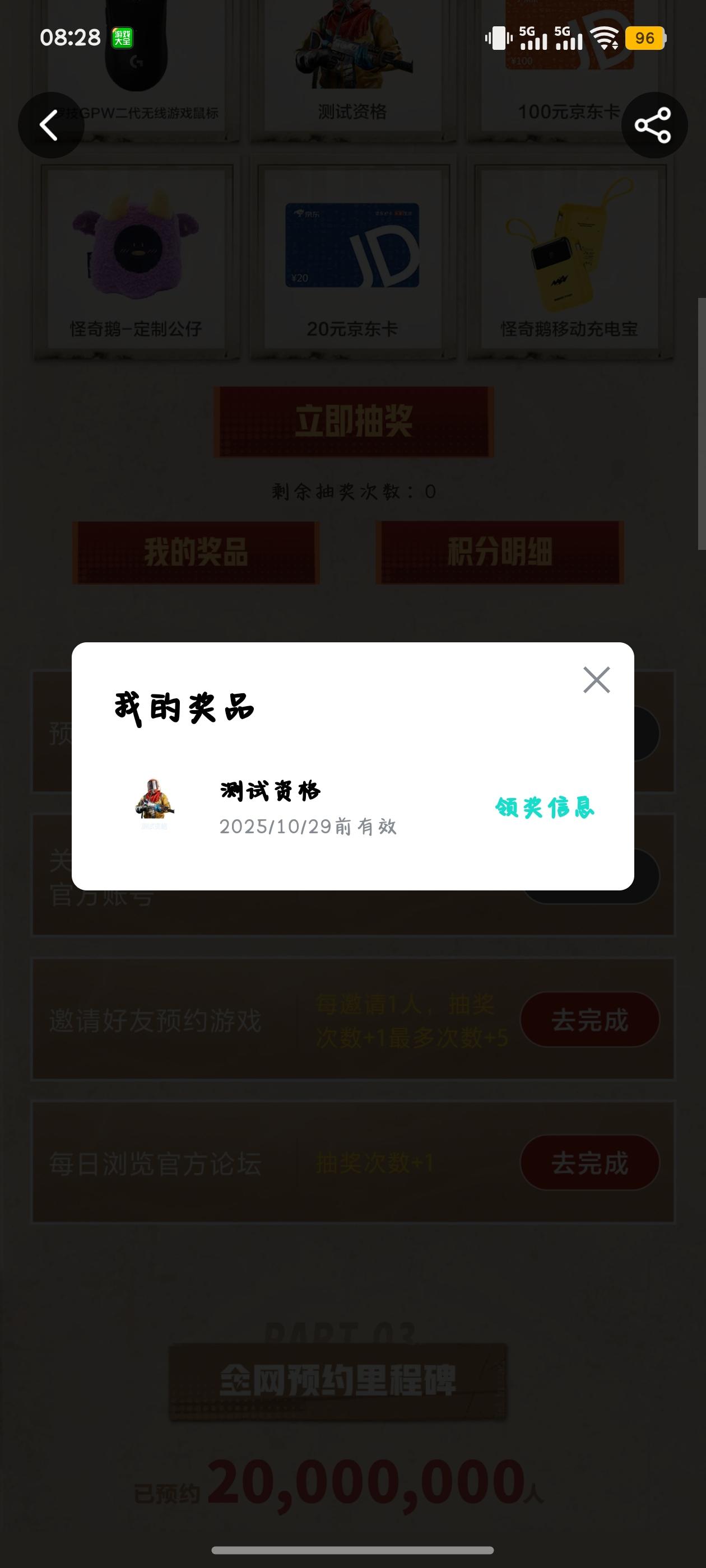Viewport: 706px width, 1568px height.
Task: Open the 我的奖品 prize list
Action: (x=196, y=553)
